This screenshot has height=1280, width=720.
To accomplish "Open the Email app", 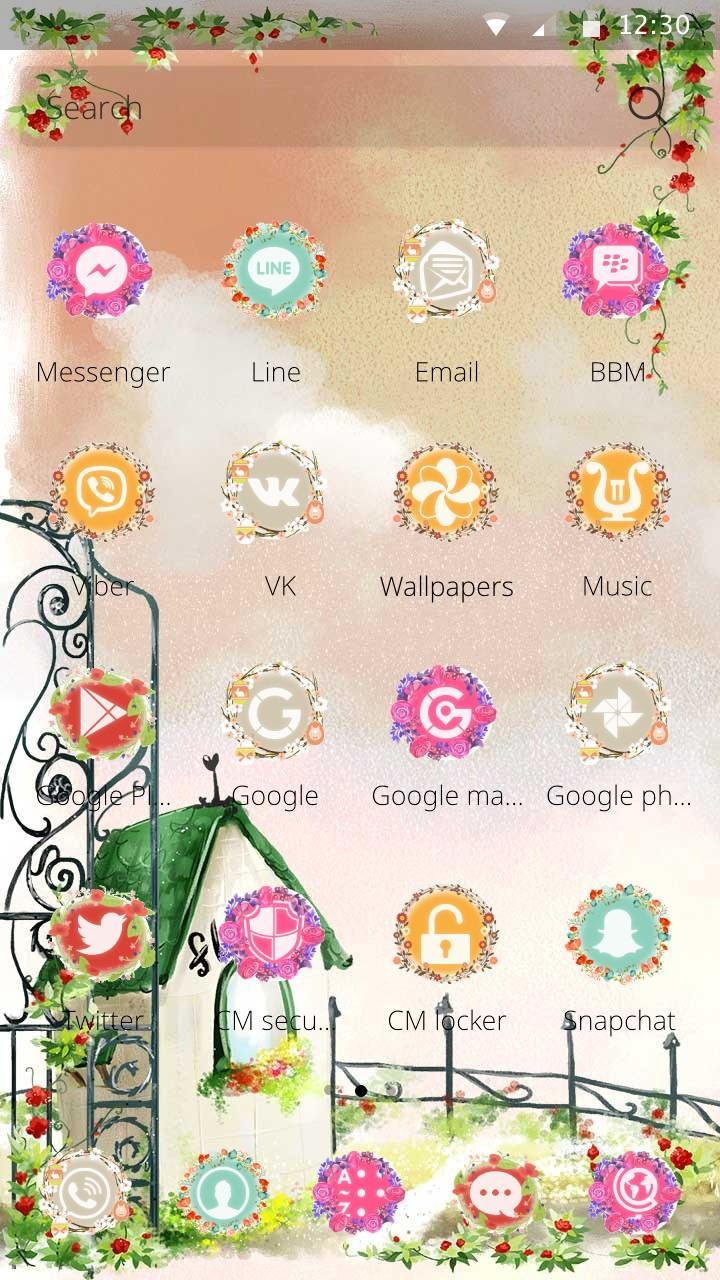I will [x=446, y=271].
